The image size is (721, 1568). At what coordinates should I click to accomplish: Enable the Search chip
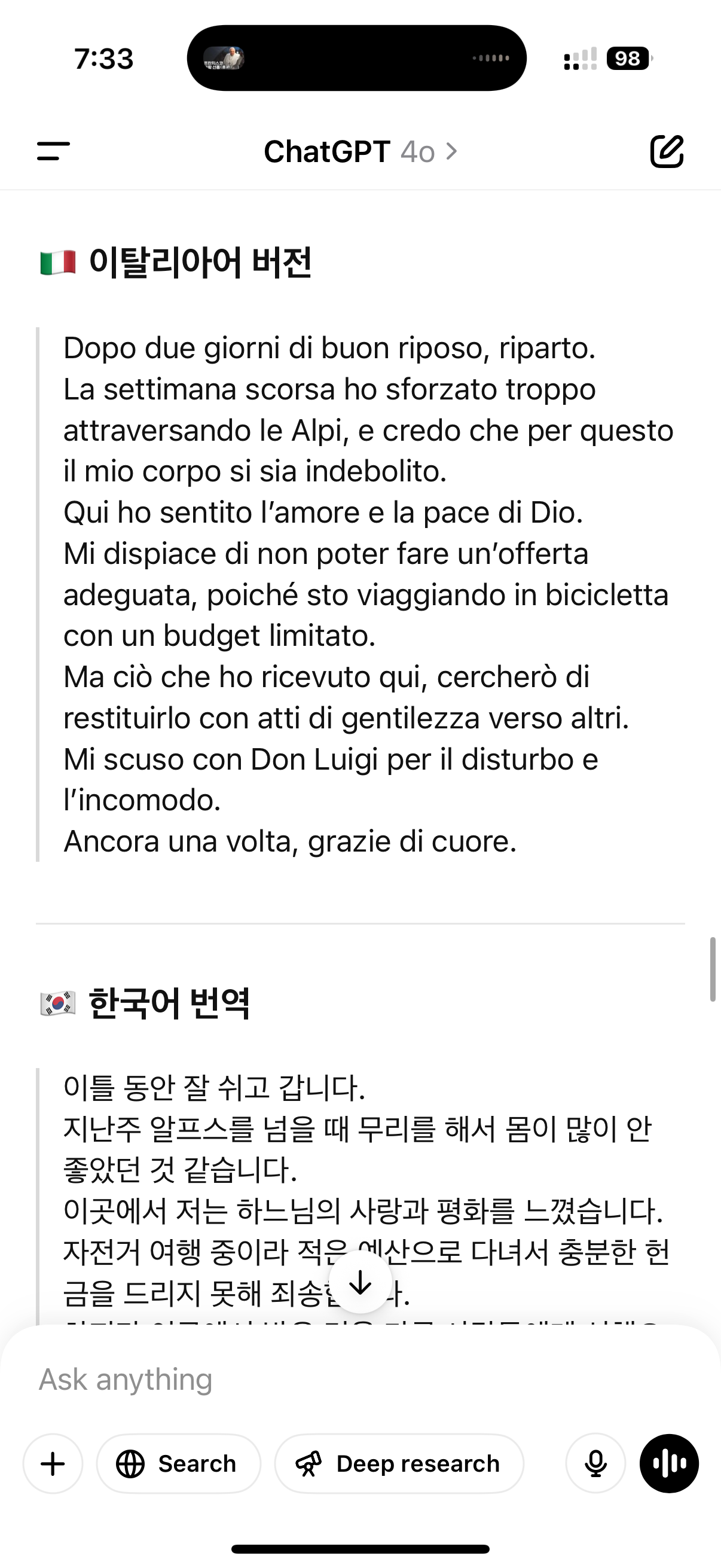pyautogui.click(x=178, y=1463)
